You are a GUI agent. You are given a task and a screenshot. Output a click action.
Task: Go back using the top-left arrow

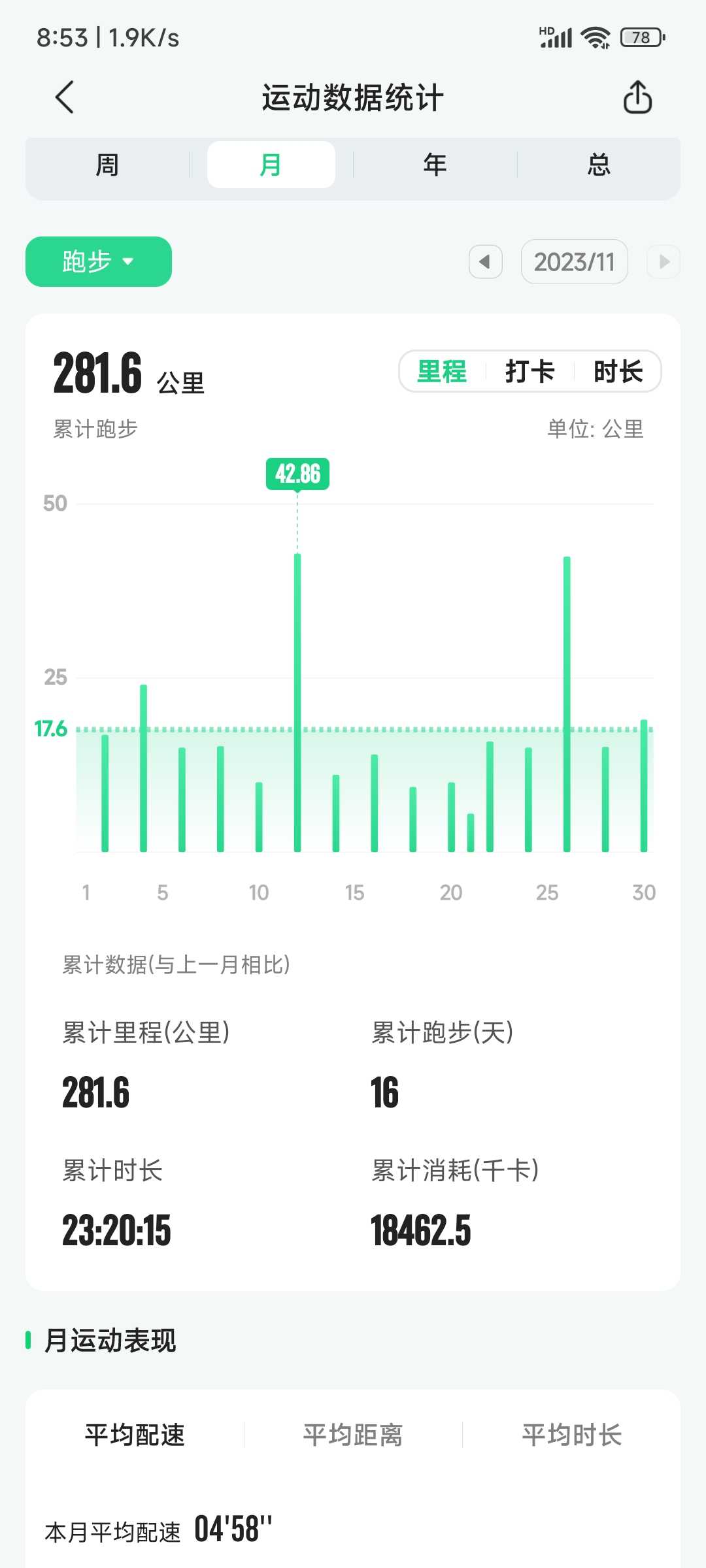[x=64, y=98]
